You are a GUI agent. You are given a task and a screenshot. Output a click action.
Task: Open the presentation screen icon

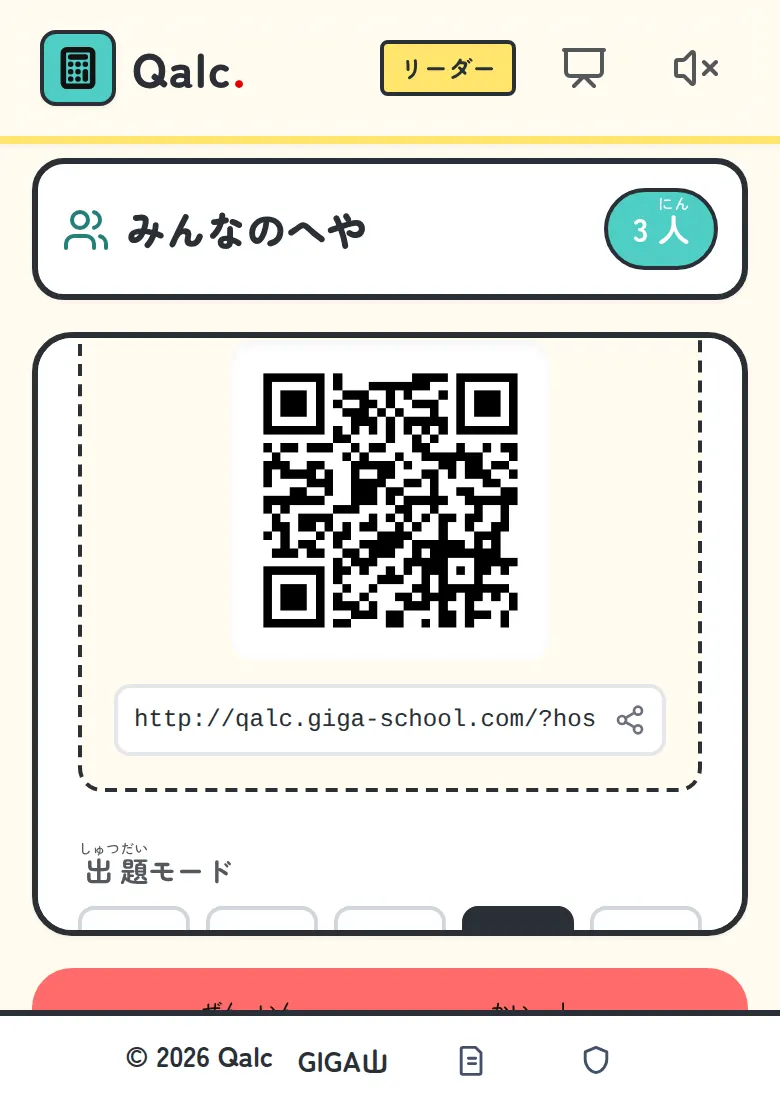584,69
